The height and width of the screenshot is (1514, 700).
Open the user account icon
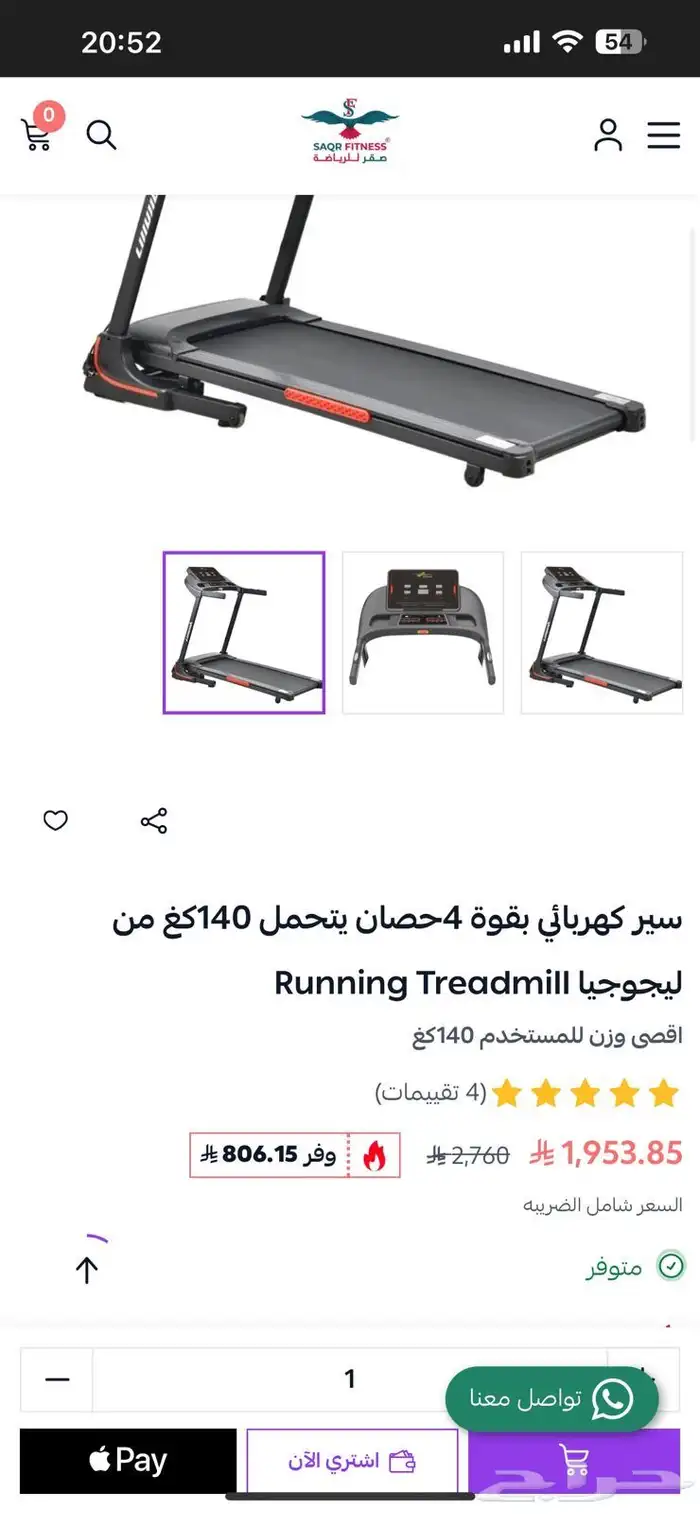pyautogui.click(x=608, y=134)
